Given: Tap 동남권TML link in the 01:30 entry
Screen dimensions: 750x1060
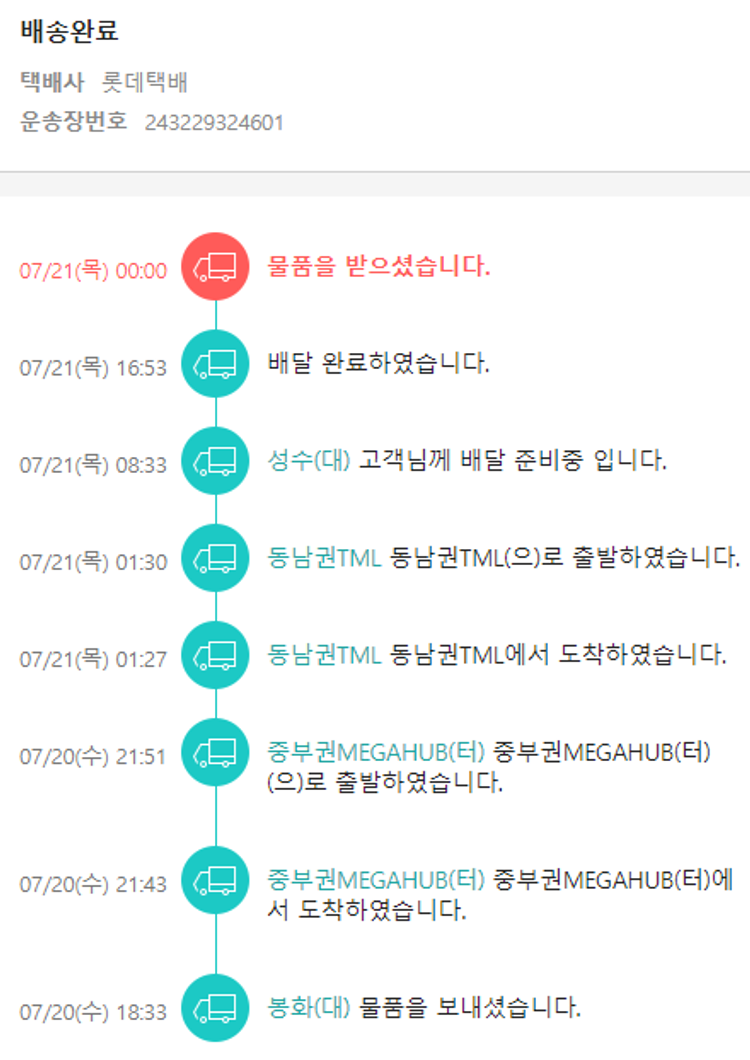Looking at the screenshot, I should (324, 557).
